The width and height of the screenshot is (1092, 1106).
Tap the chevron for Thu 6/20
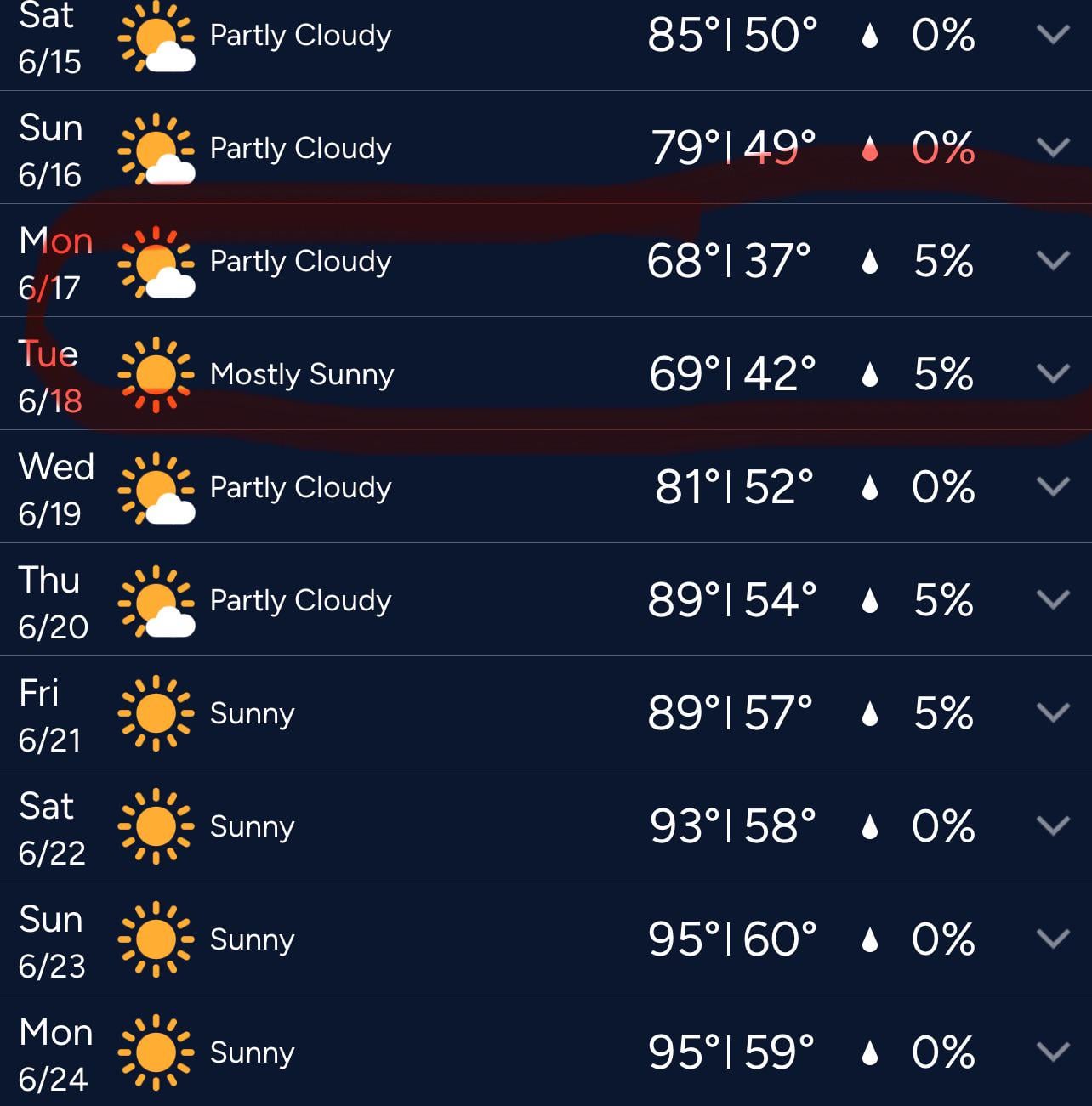click(x=1053, y=600)
